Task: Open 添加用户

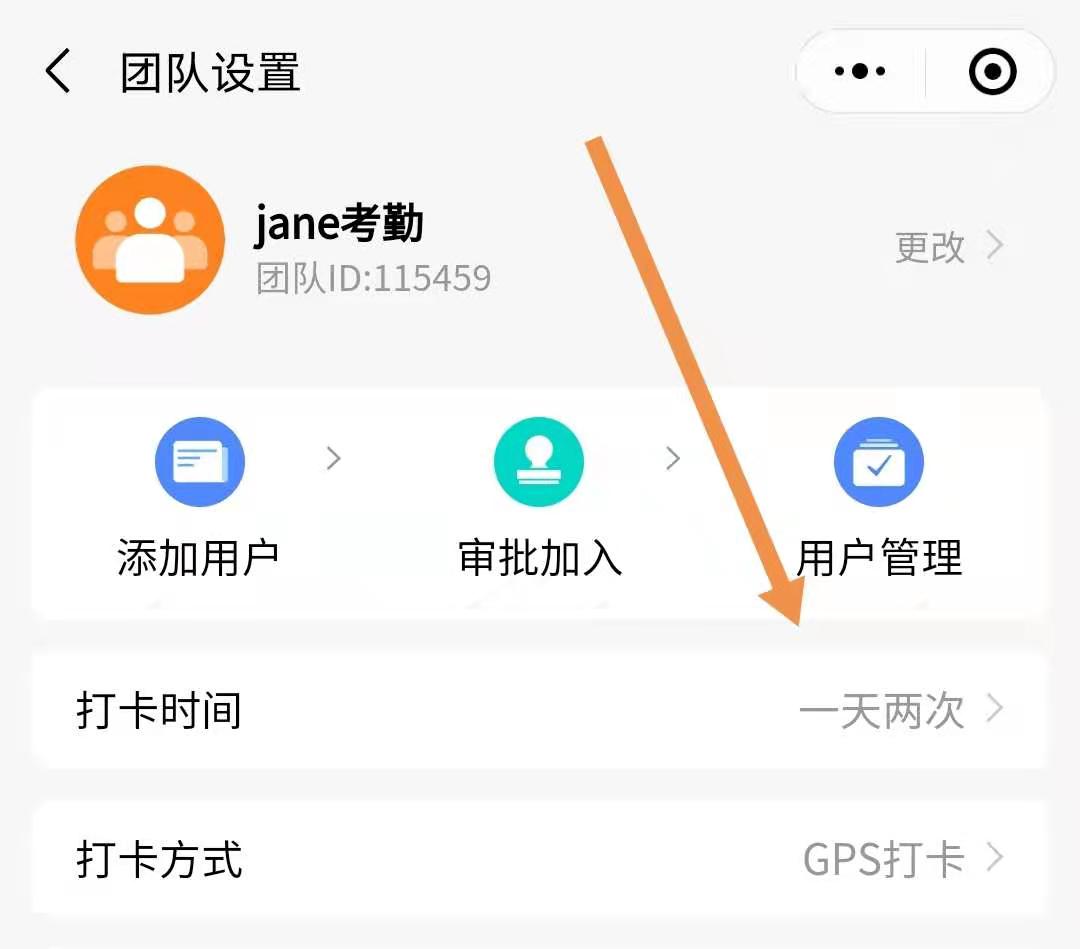Action: click(199, 498)
